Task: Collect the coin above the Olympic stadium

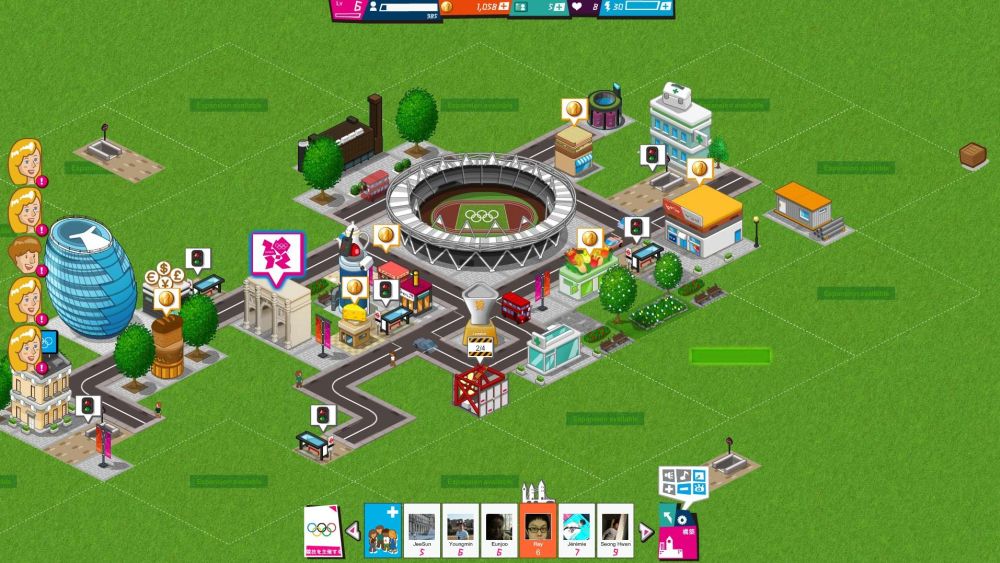Action: 385,235
